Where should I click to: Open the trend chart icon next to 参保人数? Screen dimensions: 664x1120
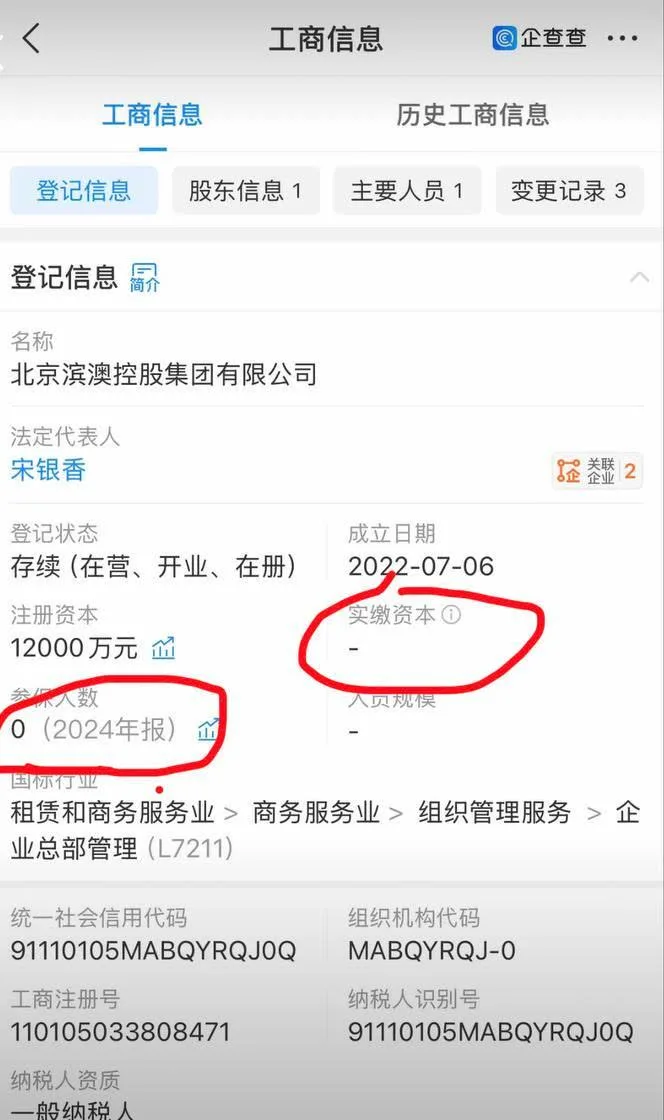208,729
